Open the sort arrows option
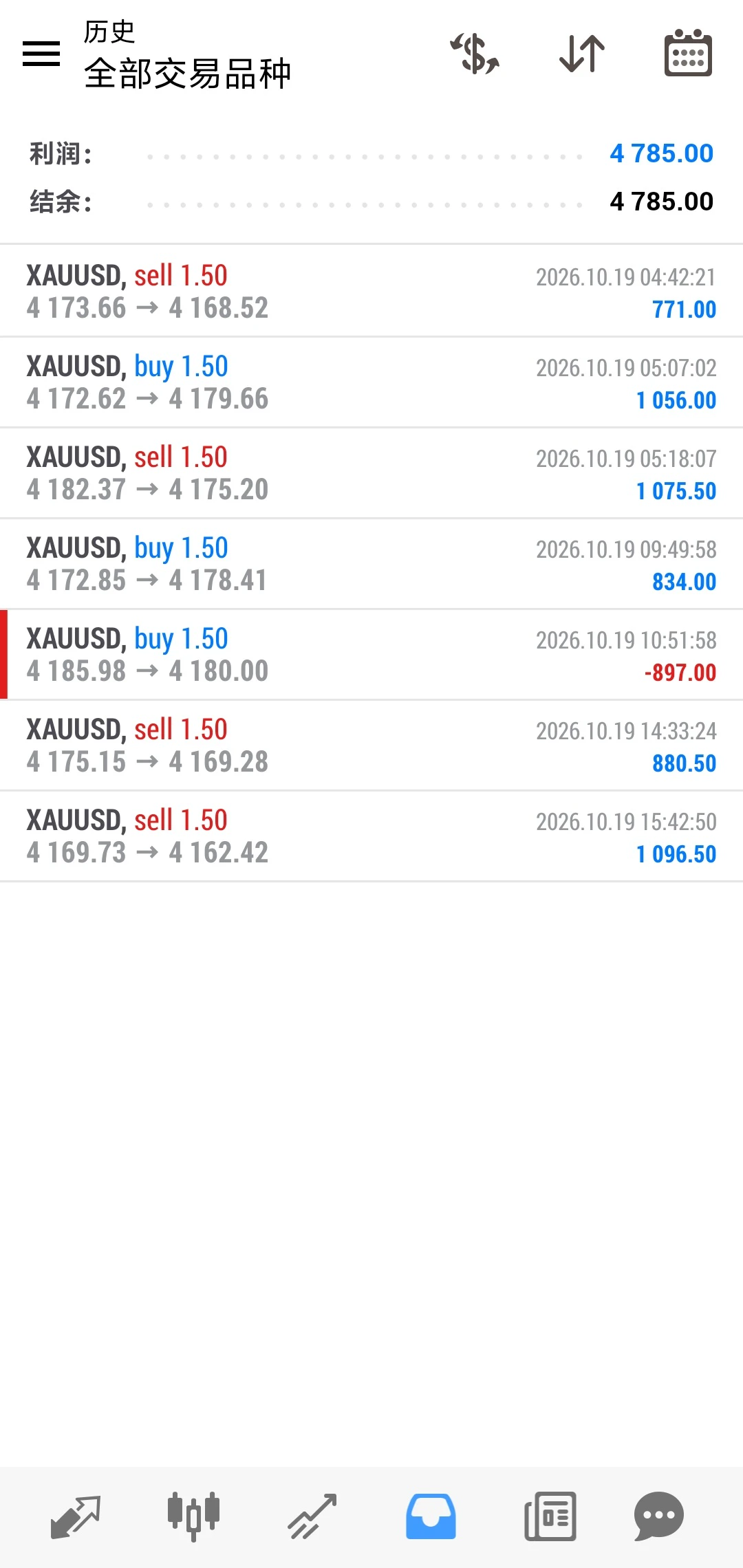Screen dimensions: 743x1568 coord(582,54)
